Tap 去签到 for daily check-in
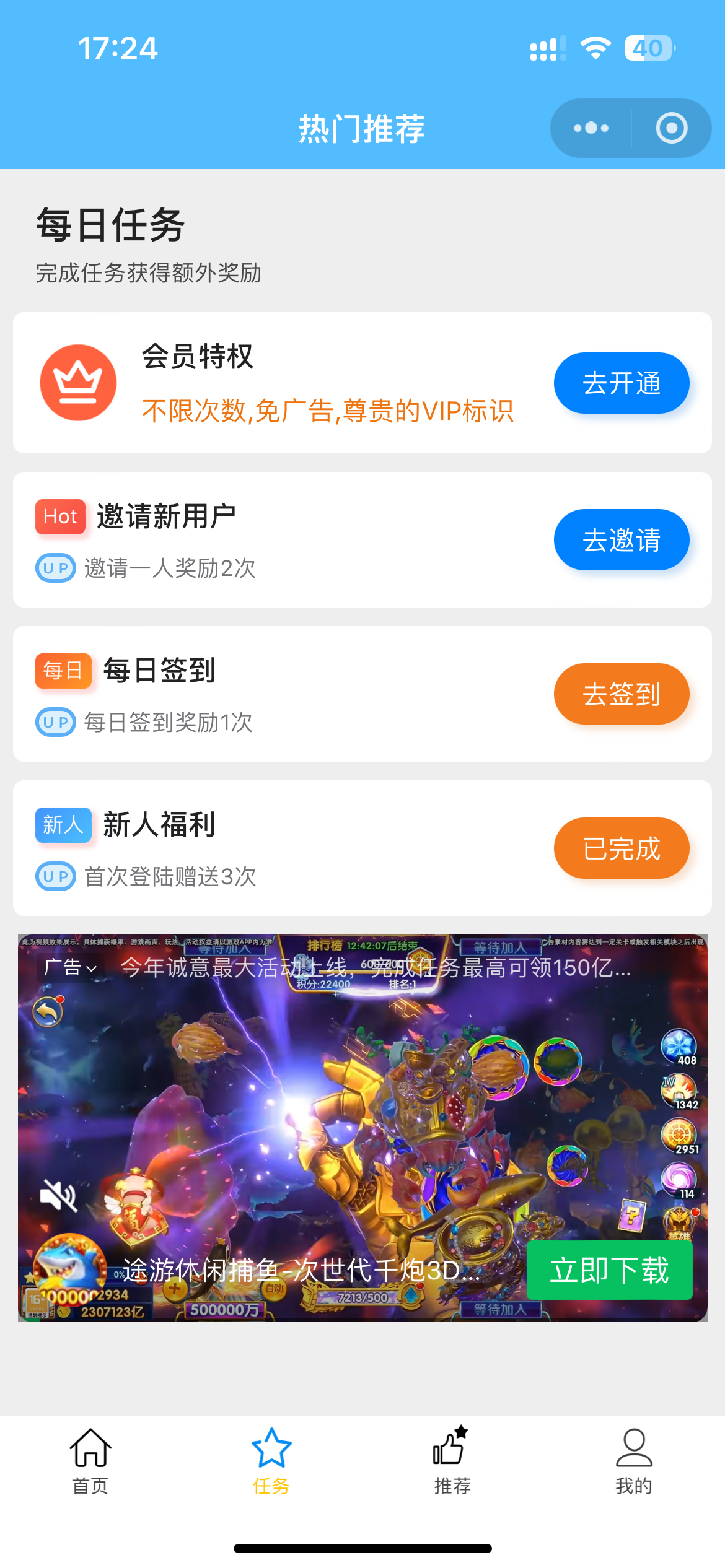 tap(621, 694)
